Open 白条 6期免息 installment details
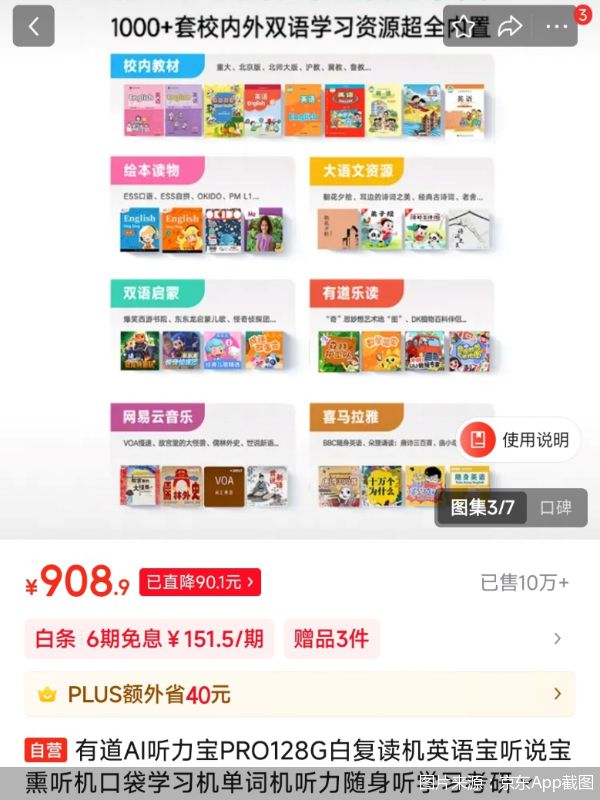 point(150,638)
